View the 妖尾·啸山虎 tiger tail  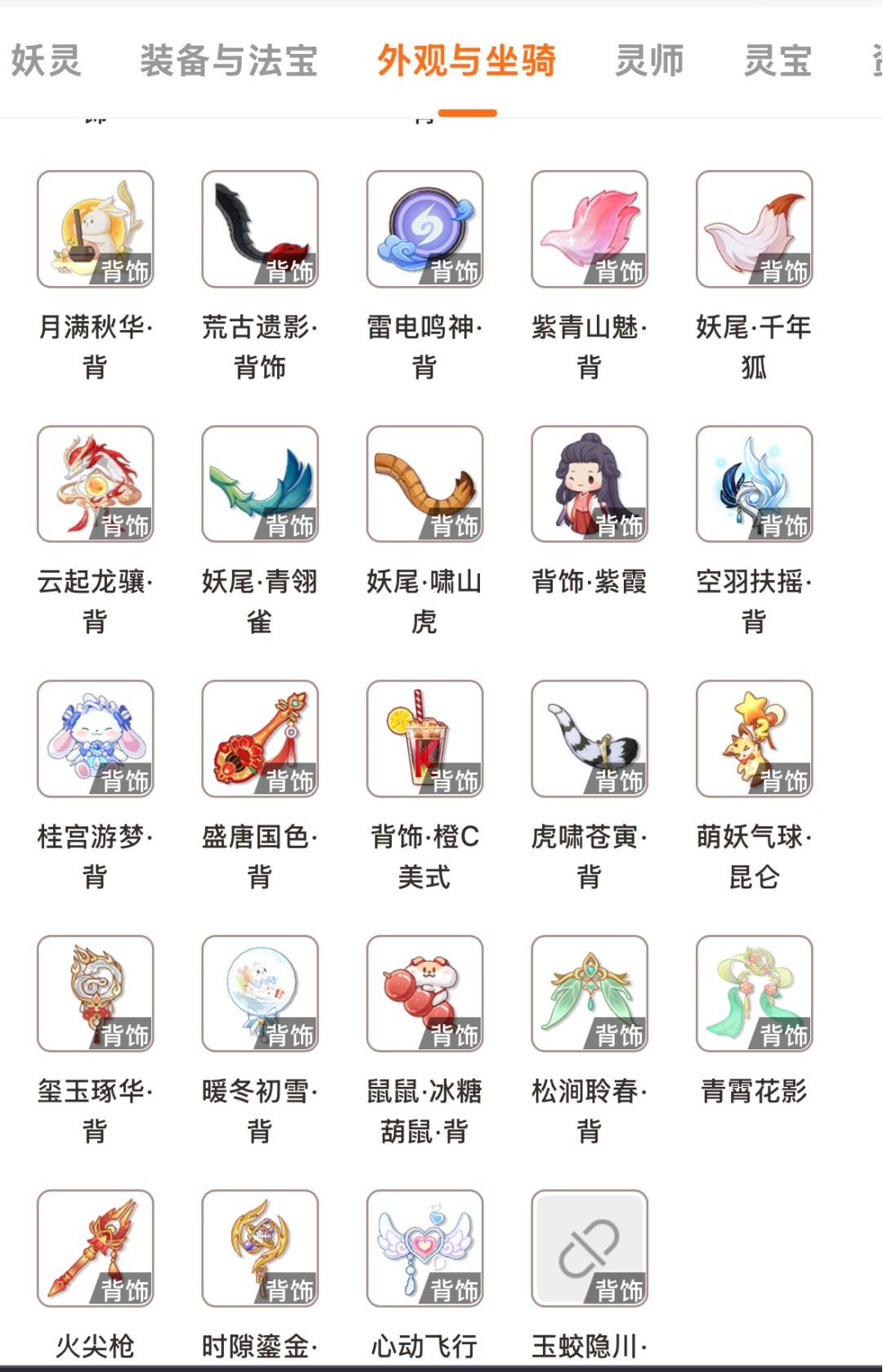click(x=424, y=485)
